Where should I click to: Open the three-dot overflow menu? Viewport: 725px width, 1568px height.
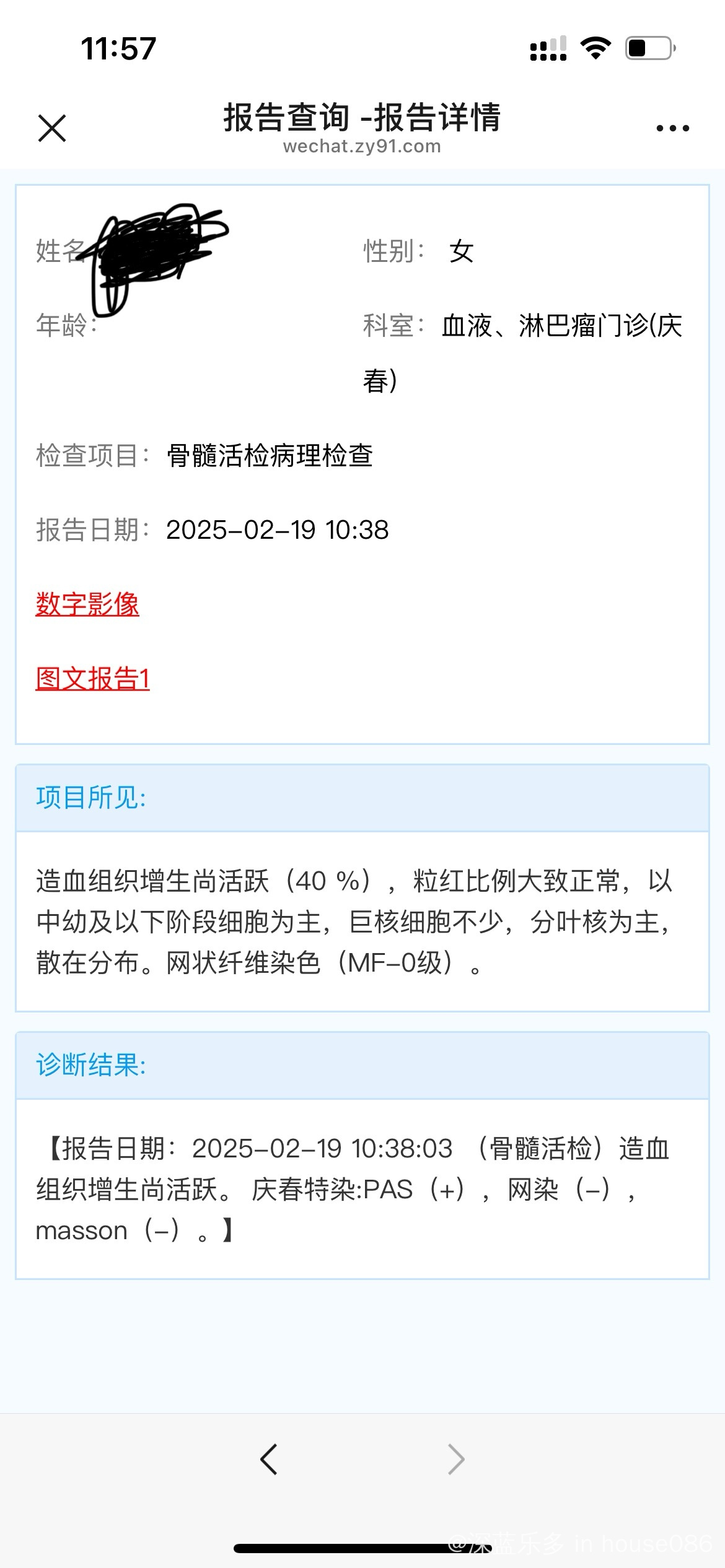tap(672, 128)
